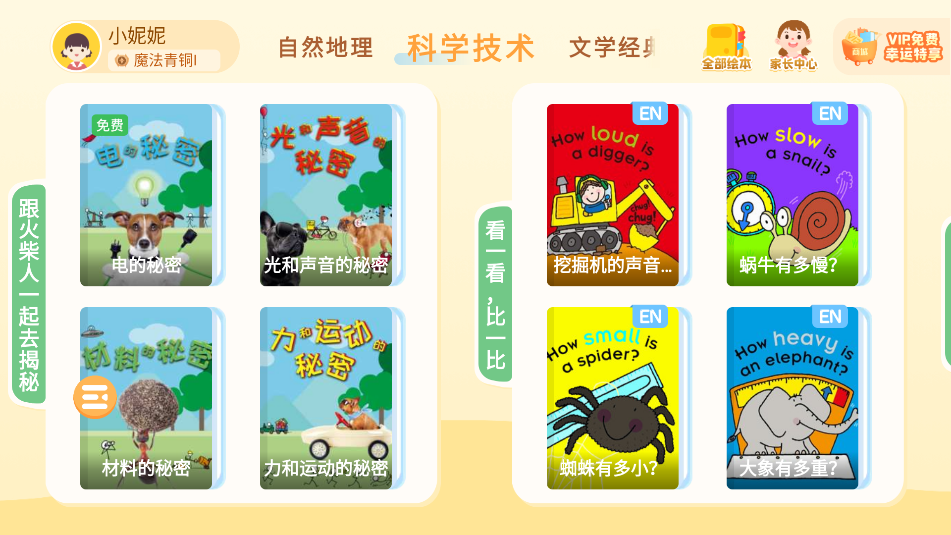Open the free book 电的秘密

pyautogui.click(x=146, y=195)
